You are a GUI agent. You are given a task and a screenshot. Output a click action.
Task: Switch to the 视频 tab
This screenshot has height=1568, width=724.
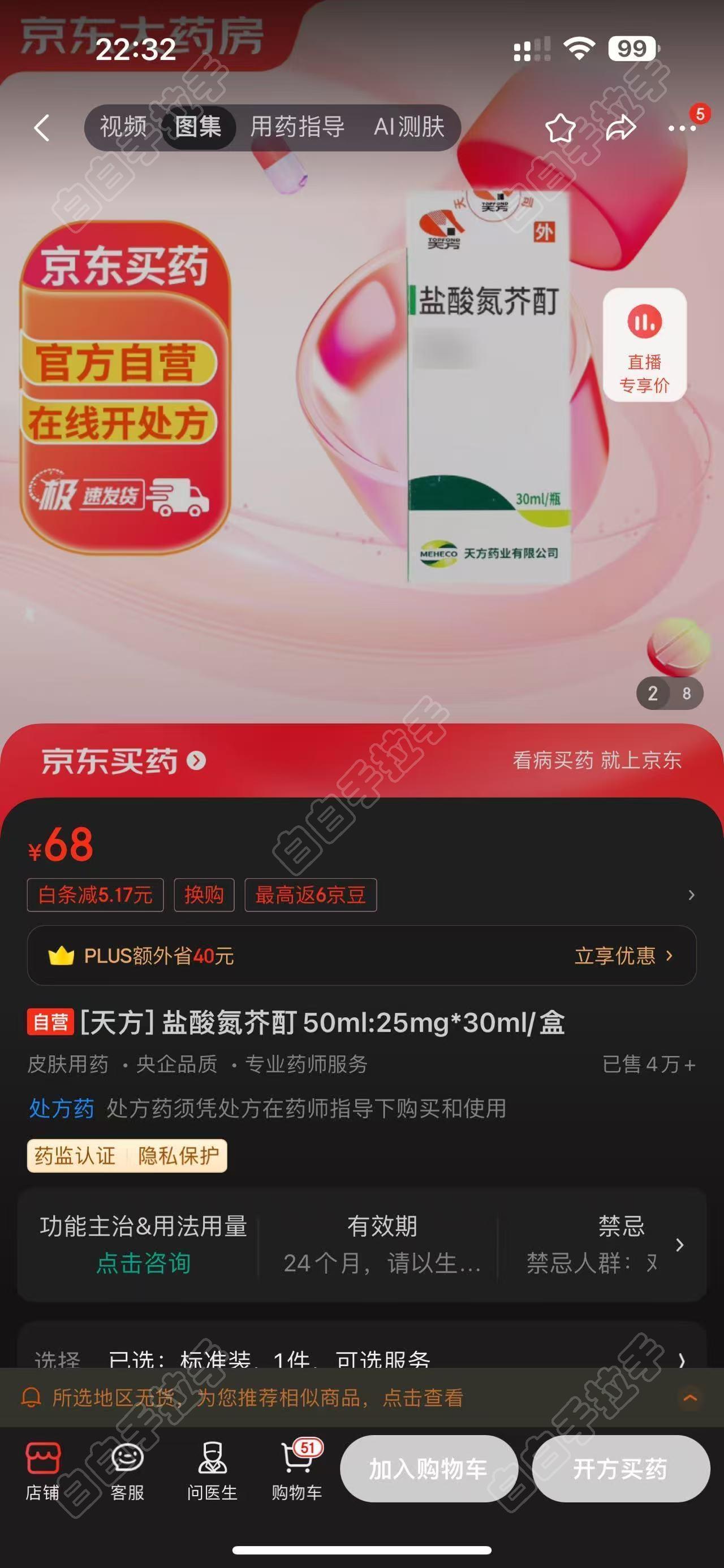click(123, 128)
